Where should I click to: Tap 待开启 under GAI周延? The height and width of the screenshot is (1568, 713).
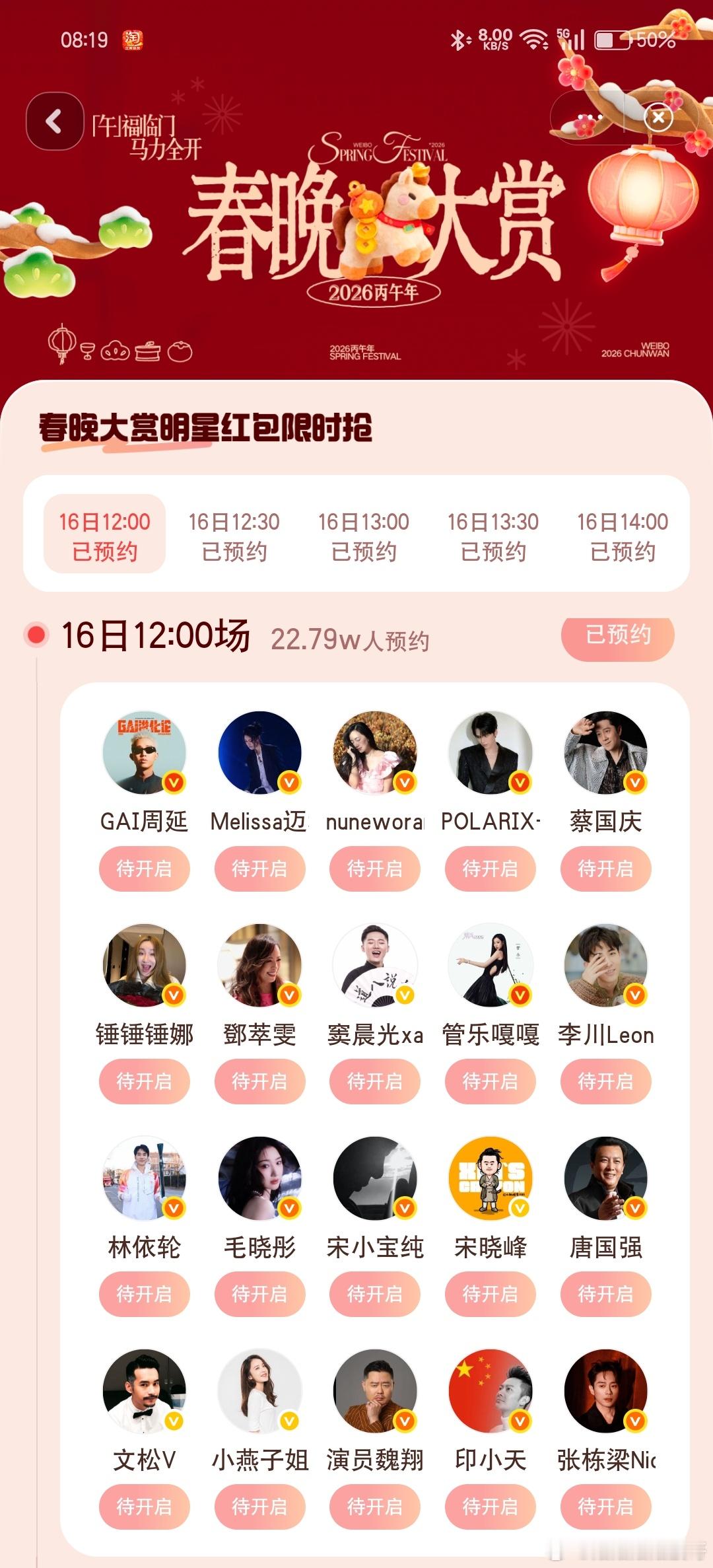(145, 869)
